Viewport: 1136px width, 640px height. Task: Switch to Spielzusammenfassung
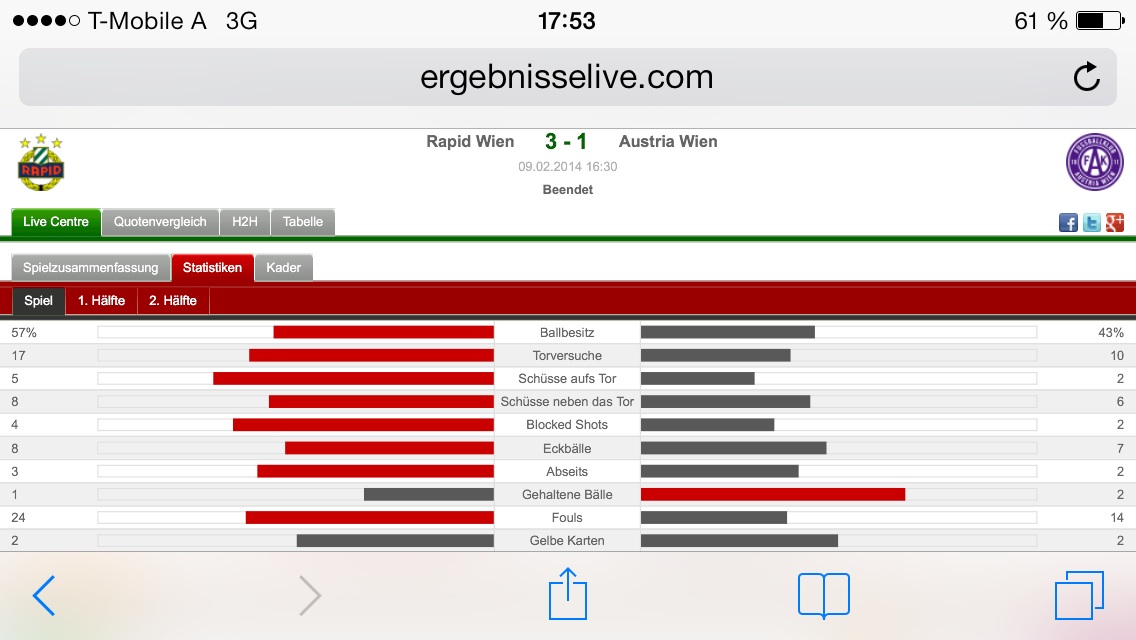point(90,268)
